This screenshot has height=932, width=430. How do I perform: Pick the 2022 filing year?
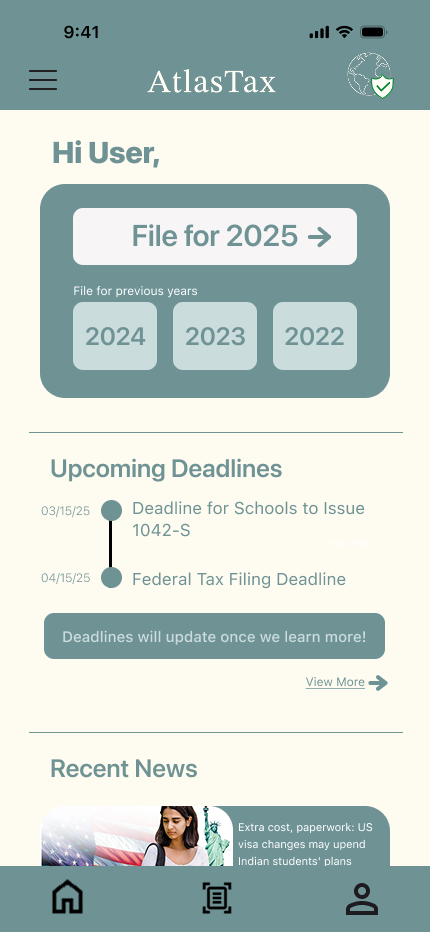pyautogui.click(x=315, y=336)
